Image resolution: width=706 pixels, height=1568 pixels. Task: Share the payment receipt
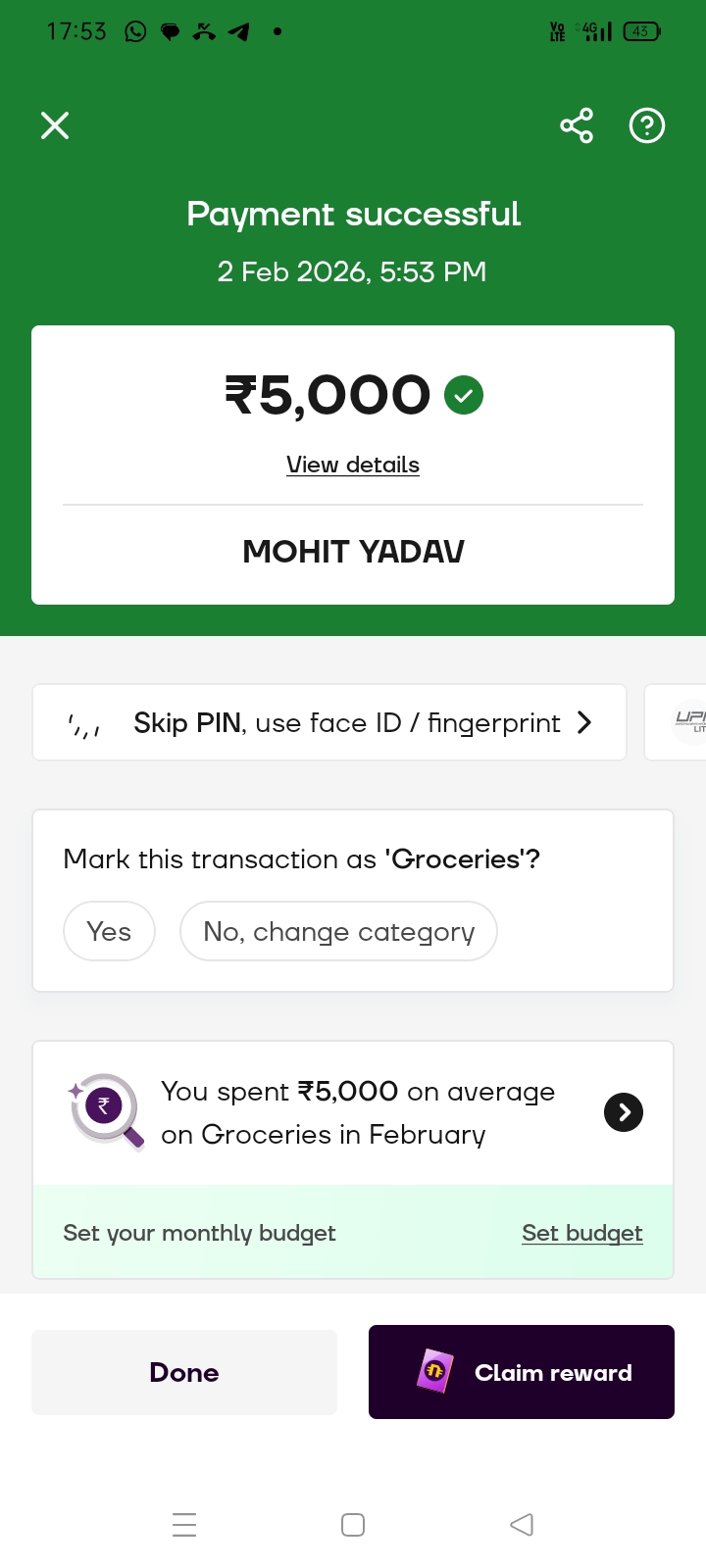tap(577, 125)
